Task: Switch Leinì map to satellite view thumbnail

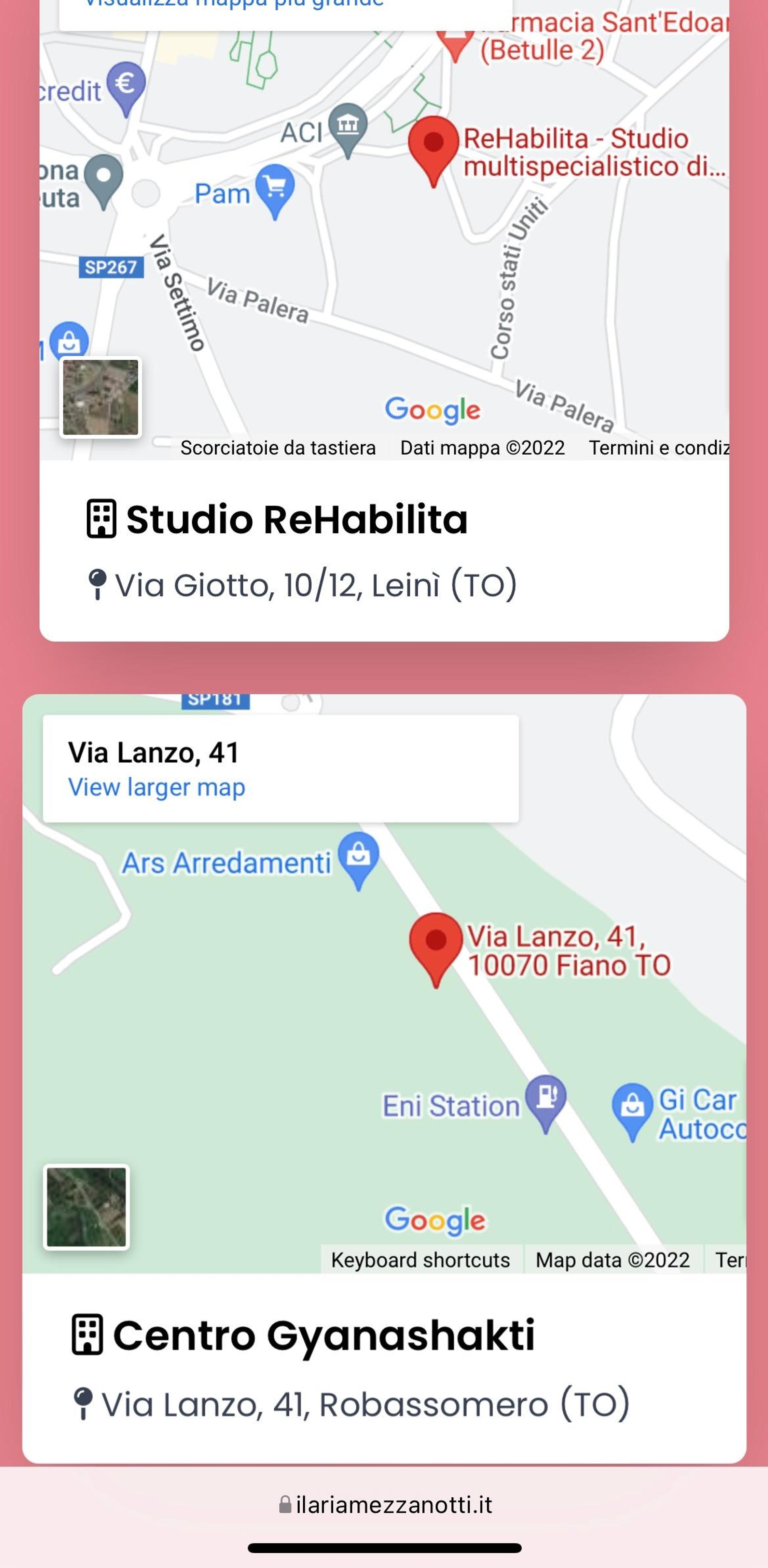Action: pos(100,397)
